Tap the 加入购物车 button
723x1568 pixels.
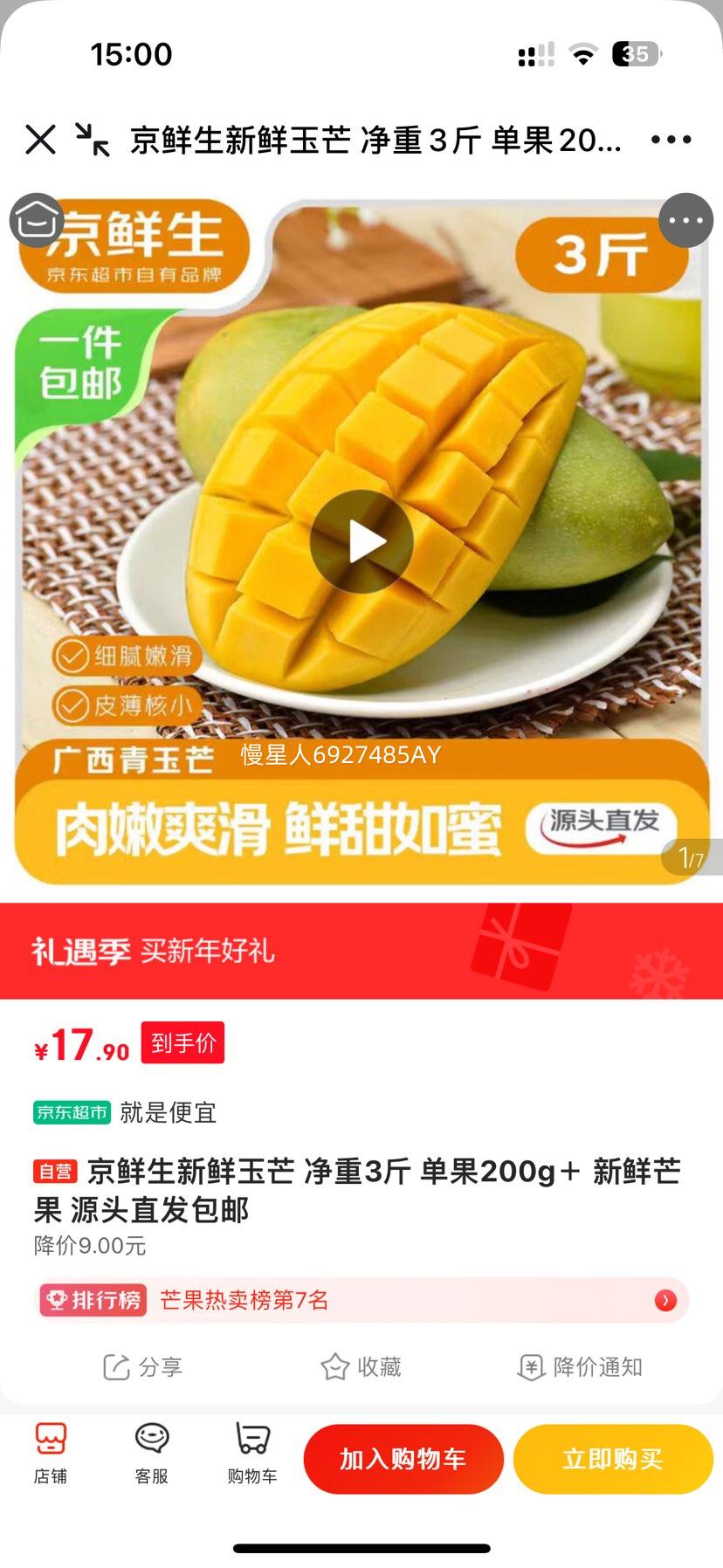(403, 1458)
